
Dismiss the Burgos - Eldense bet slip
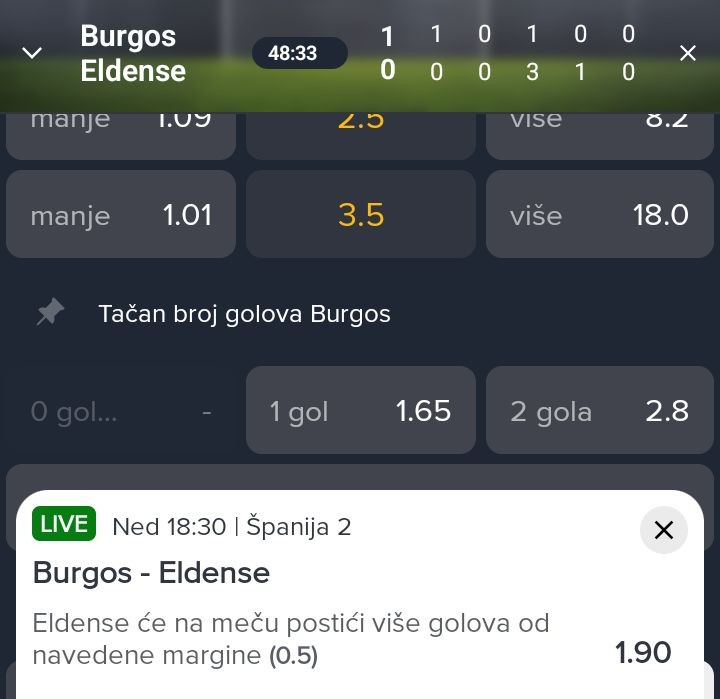click(x=664, y=530)
